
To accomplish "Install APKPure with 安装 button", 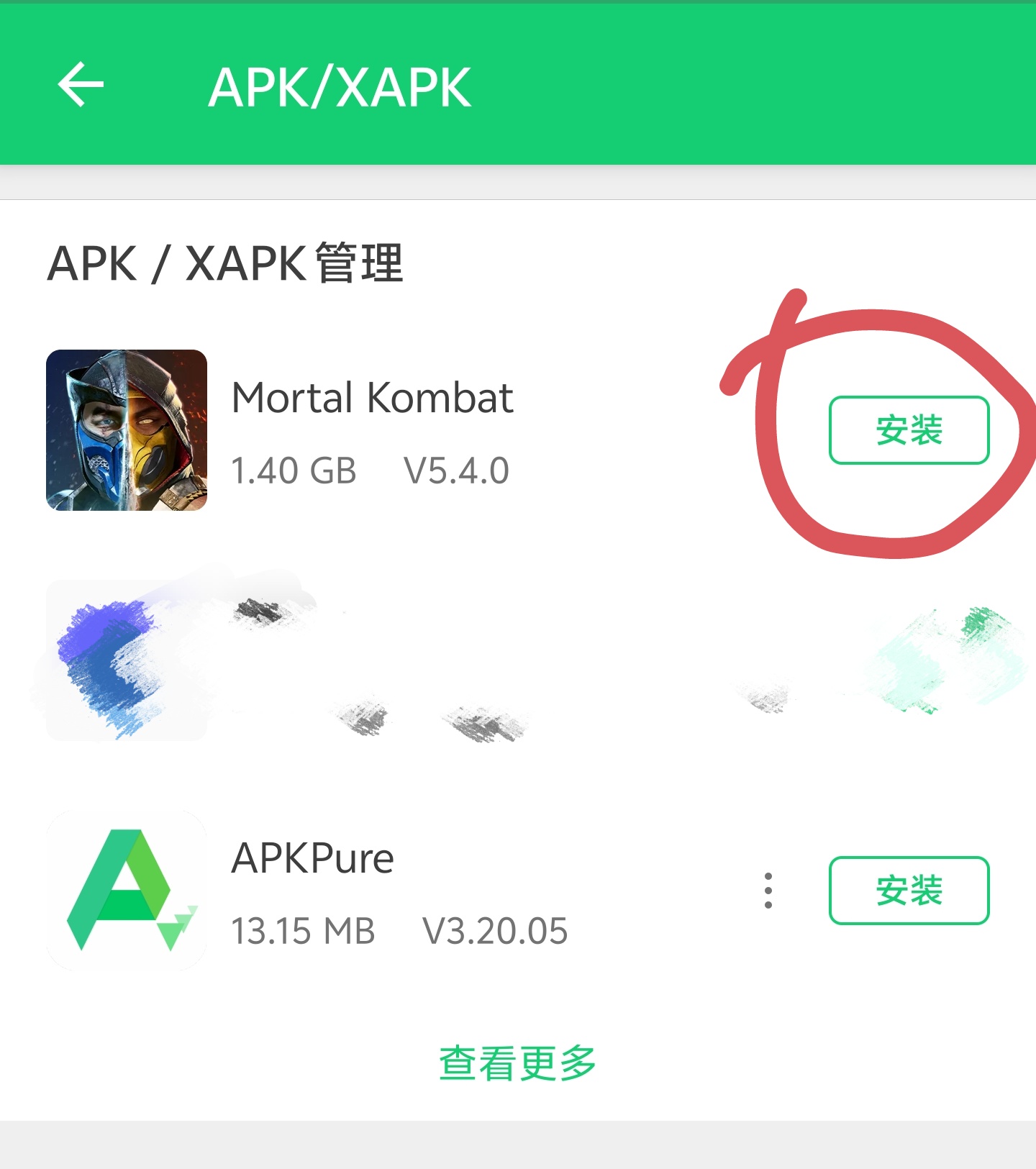I will (909, 891).
